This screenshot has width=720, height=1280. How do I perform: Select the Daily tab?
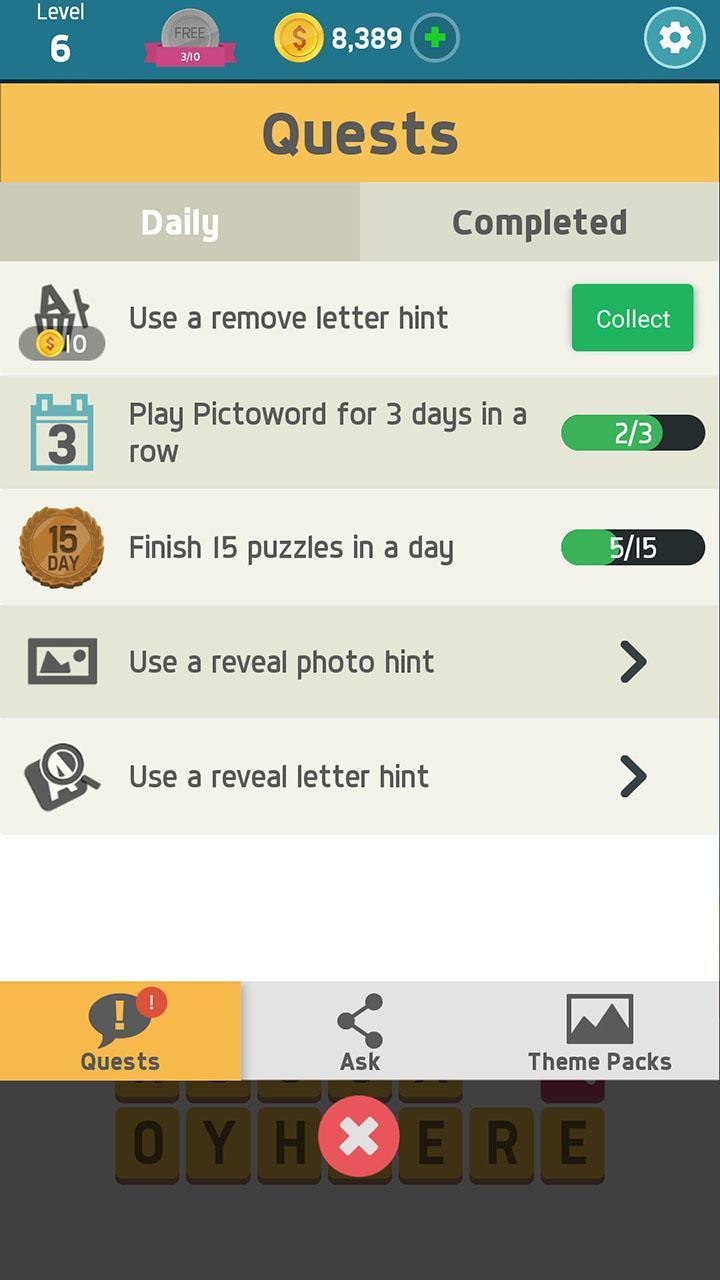[179, 222]
